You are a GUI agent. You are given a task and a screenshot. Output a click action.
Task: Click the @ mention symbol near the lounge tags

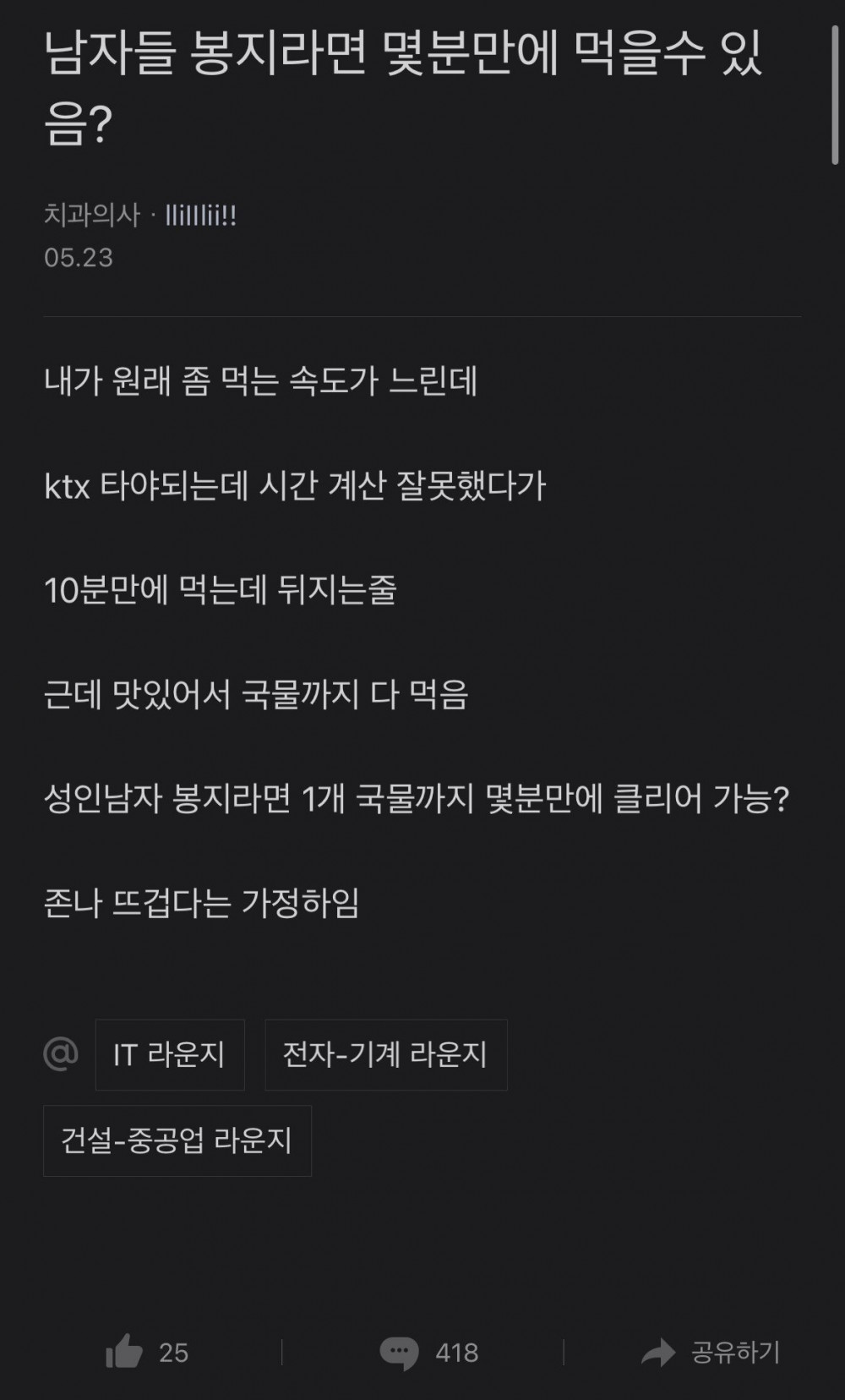pos(61,1053)
